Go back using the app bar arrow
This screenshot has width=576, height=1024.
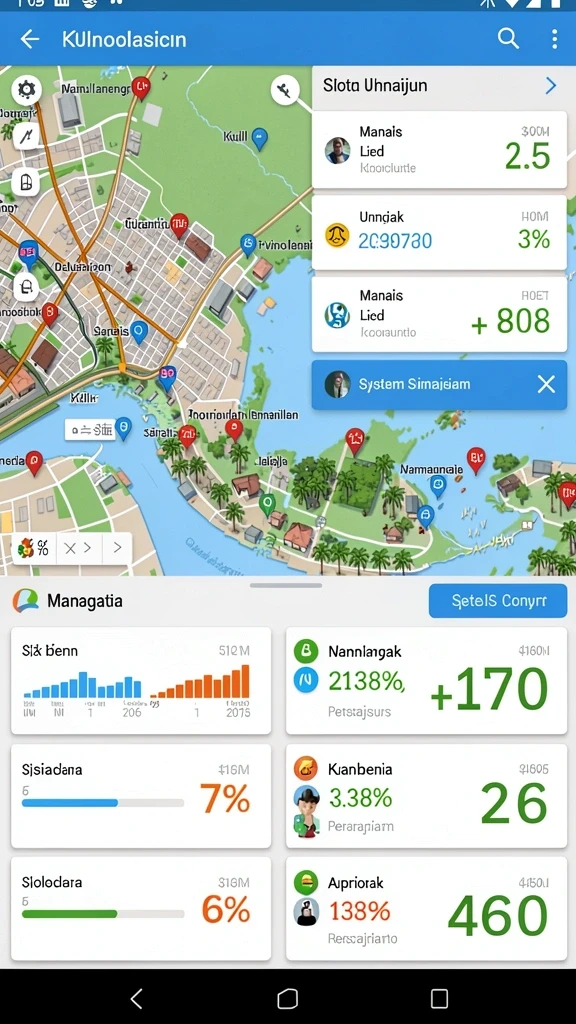30,39
